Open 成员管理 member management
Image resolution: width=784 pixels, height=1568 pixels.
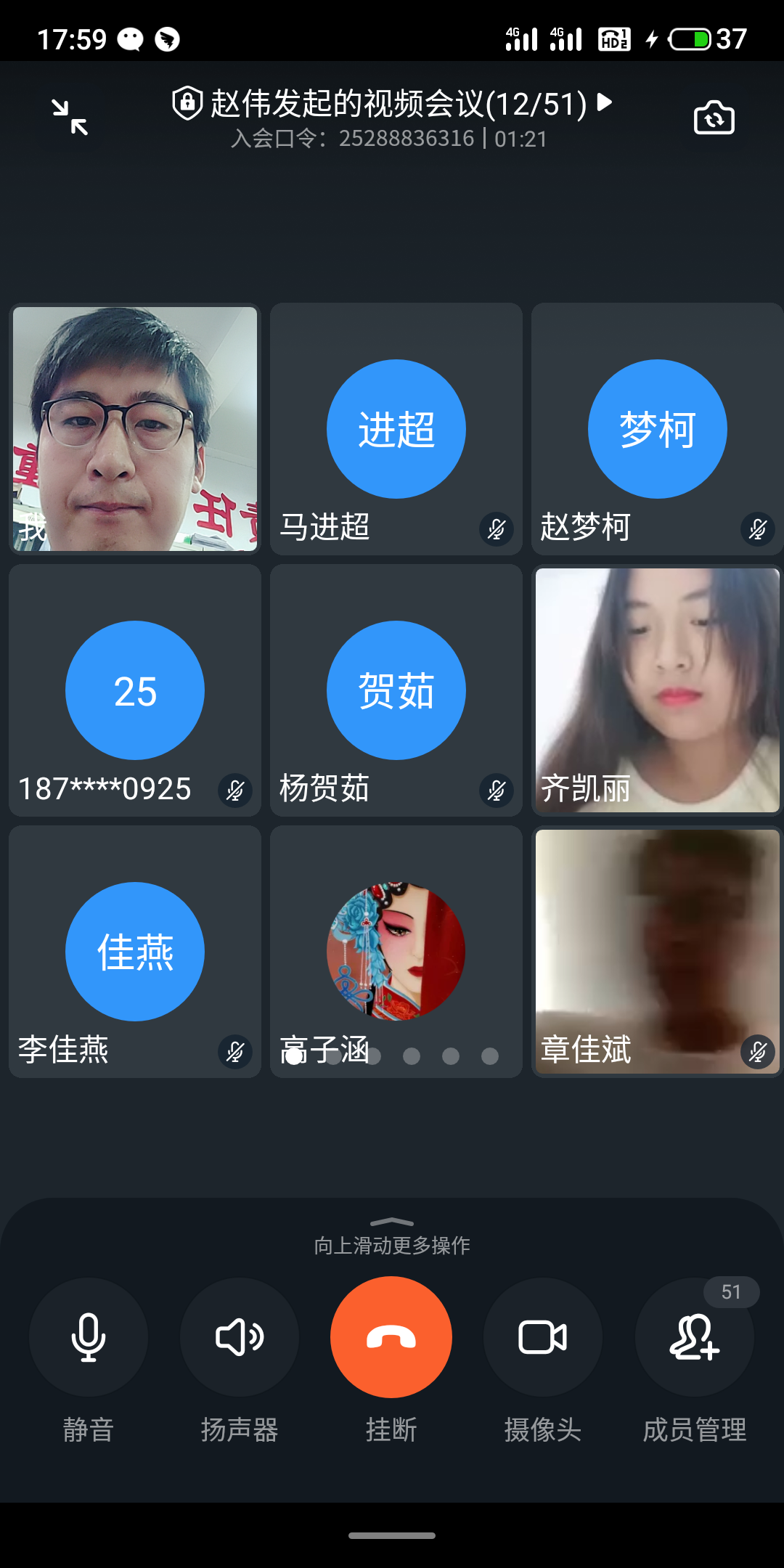click(694, 1337)
